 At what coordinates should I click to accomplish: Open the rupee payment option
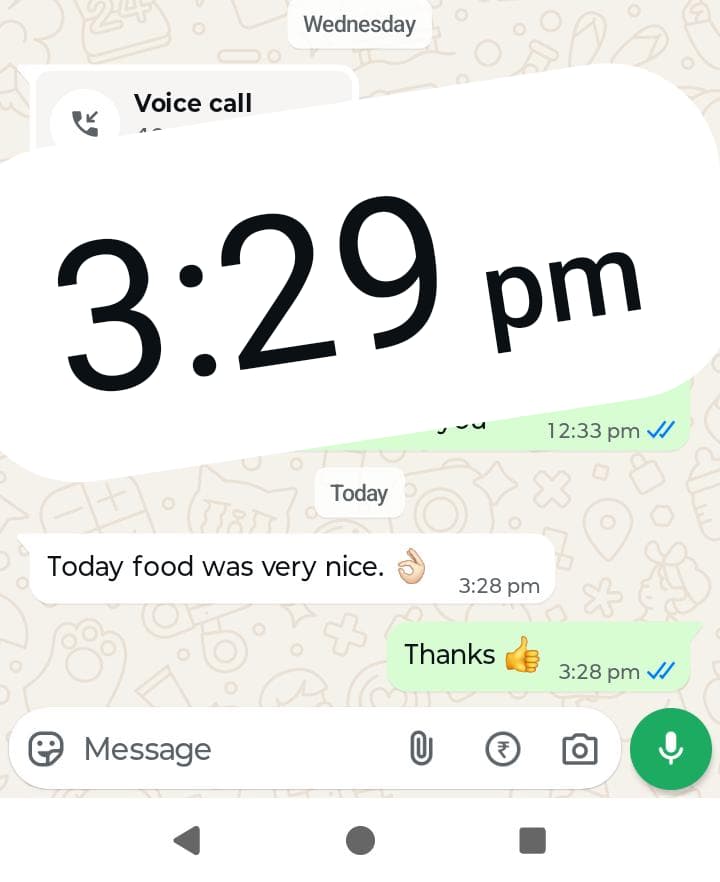502,749
